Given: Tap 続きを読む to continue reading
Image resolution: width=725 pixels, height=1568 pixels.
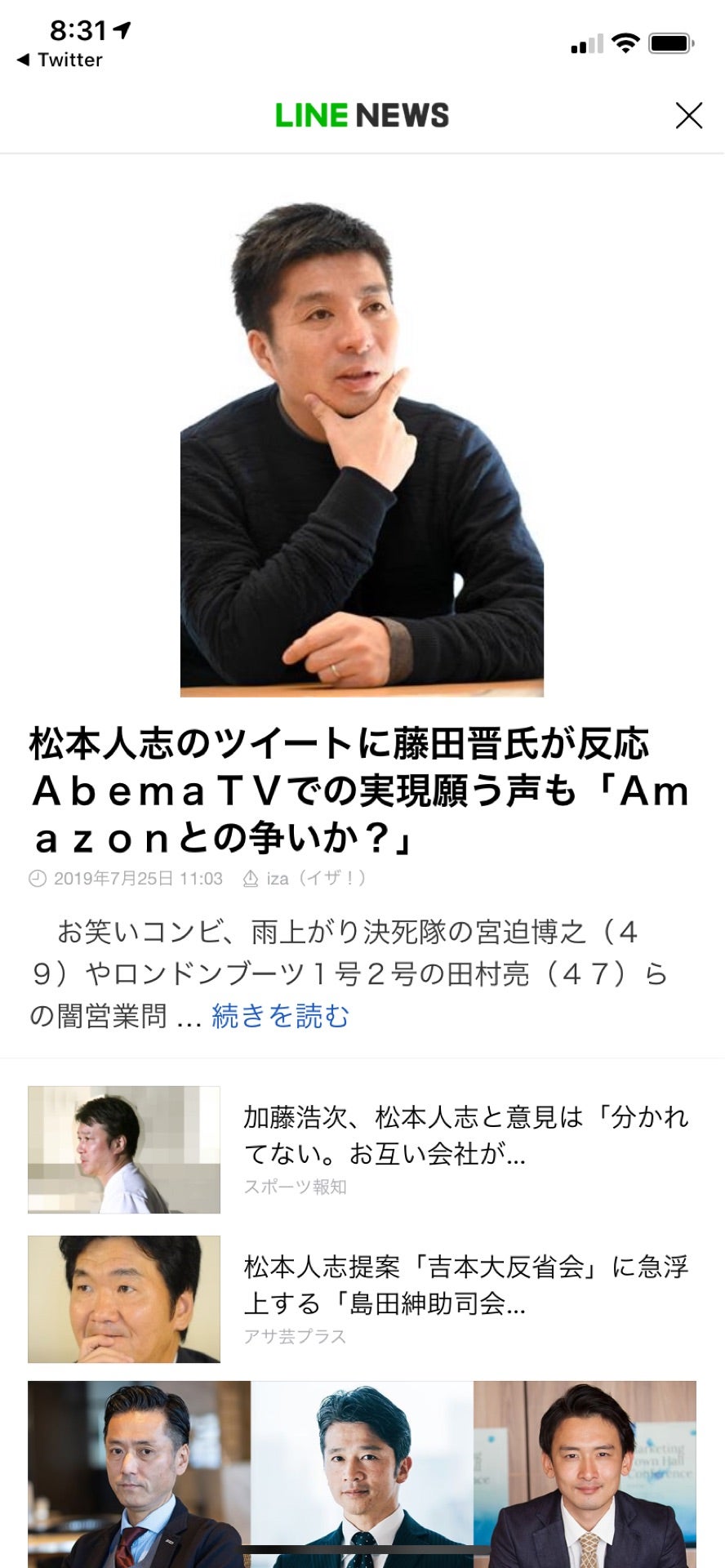Looking at the screenshot, I should coord(280,1016).
